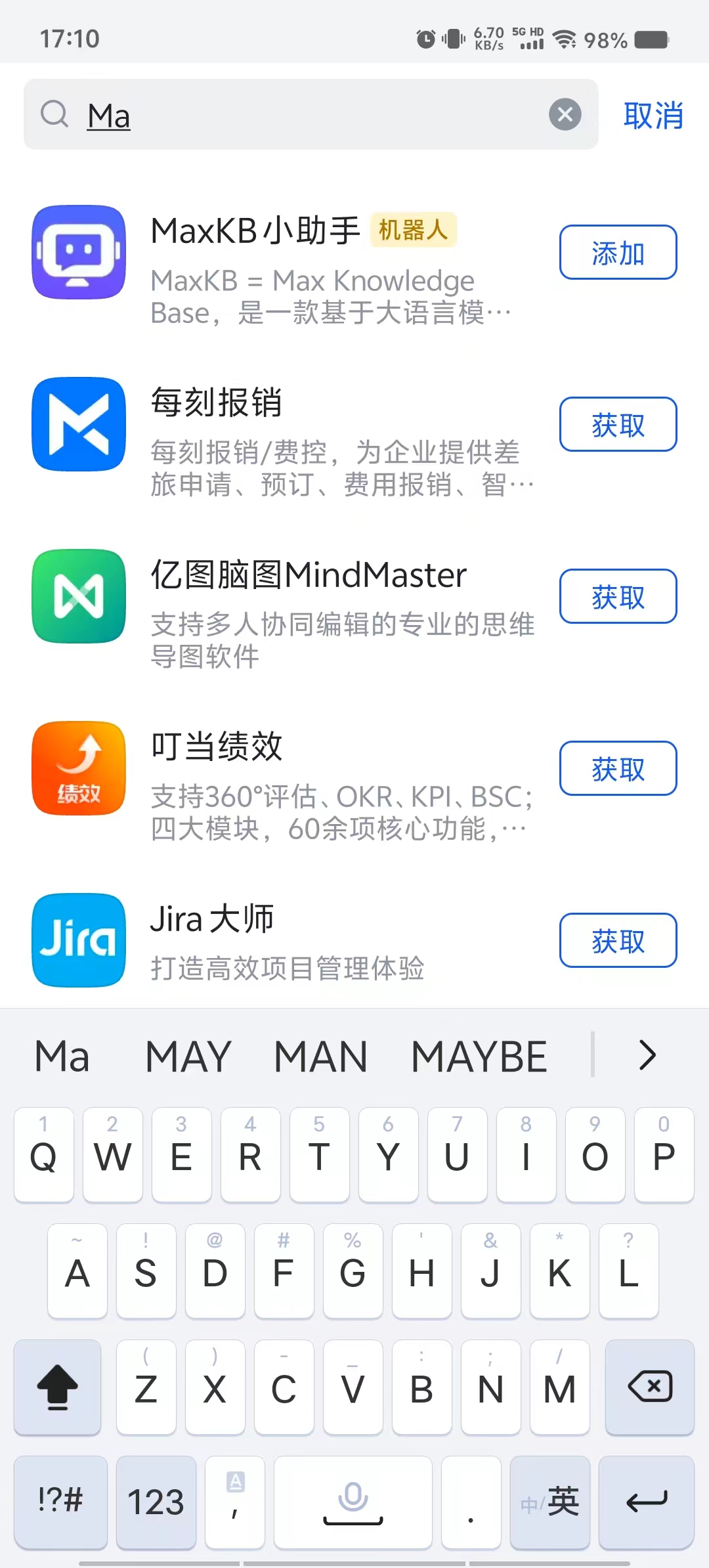The image size is (709, 1568).
Task: Open the 亿图脑图MindMaster app icon
Action: tap(77, 596)
